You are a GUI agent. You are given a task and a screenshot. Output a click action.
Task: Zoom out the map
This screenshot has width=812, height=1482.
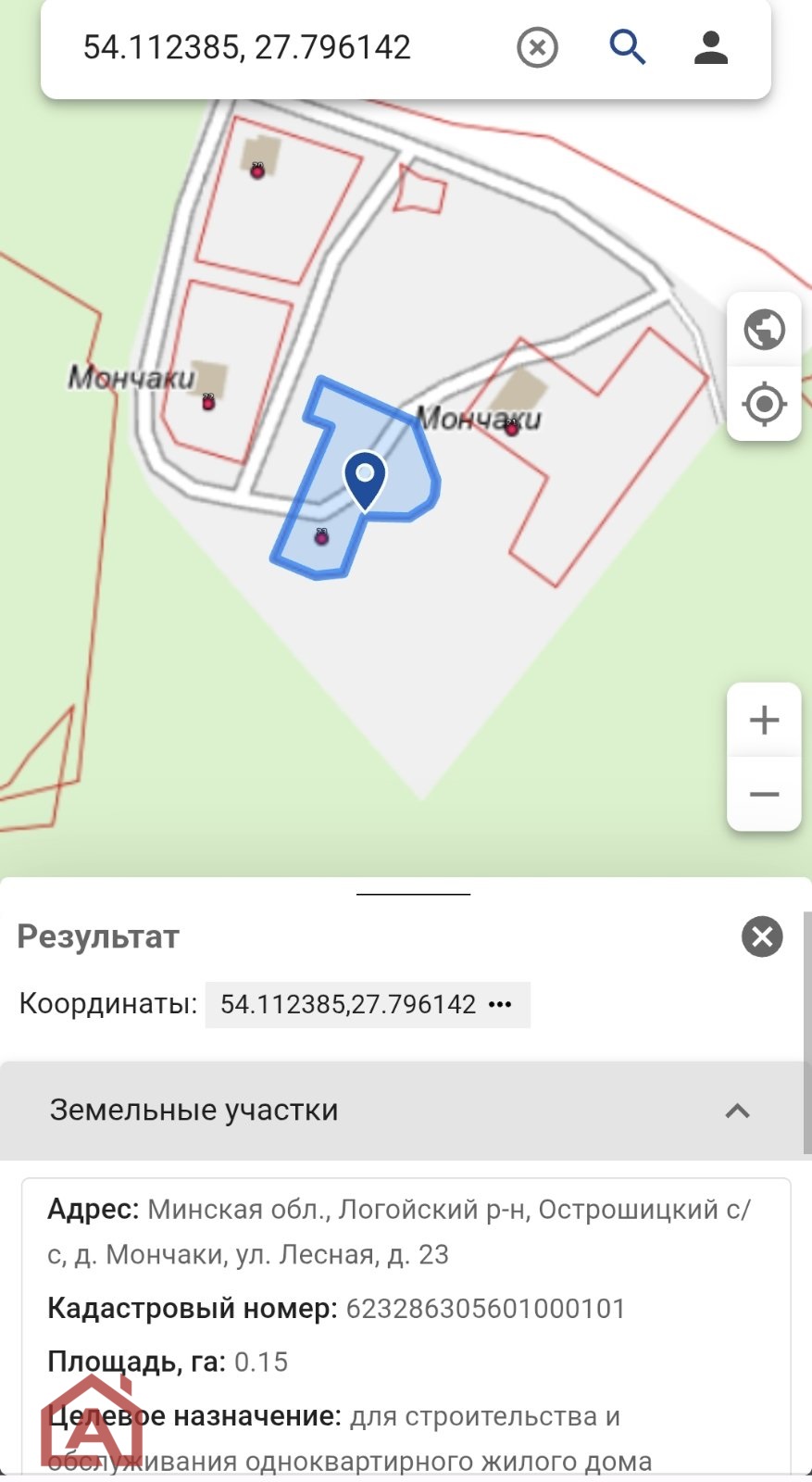(x=764, y=795)
